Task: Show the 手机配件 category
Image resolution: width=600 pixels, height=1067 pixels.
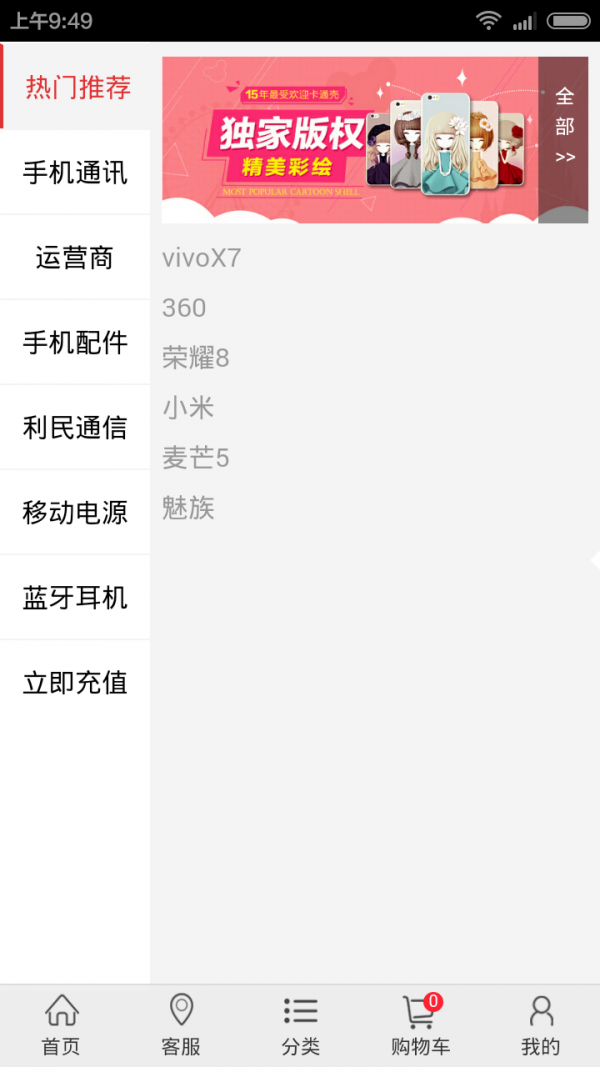Action: tap(75, 343)
